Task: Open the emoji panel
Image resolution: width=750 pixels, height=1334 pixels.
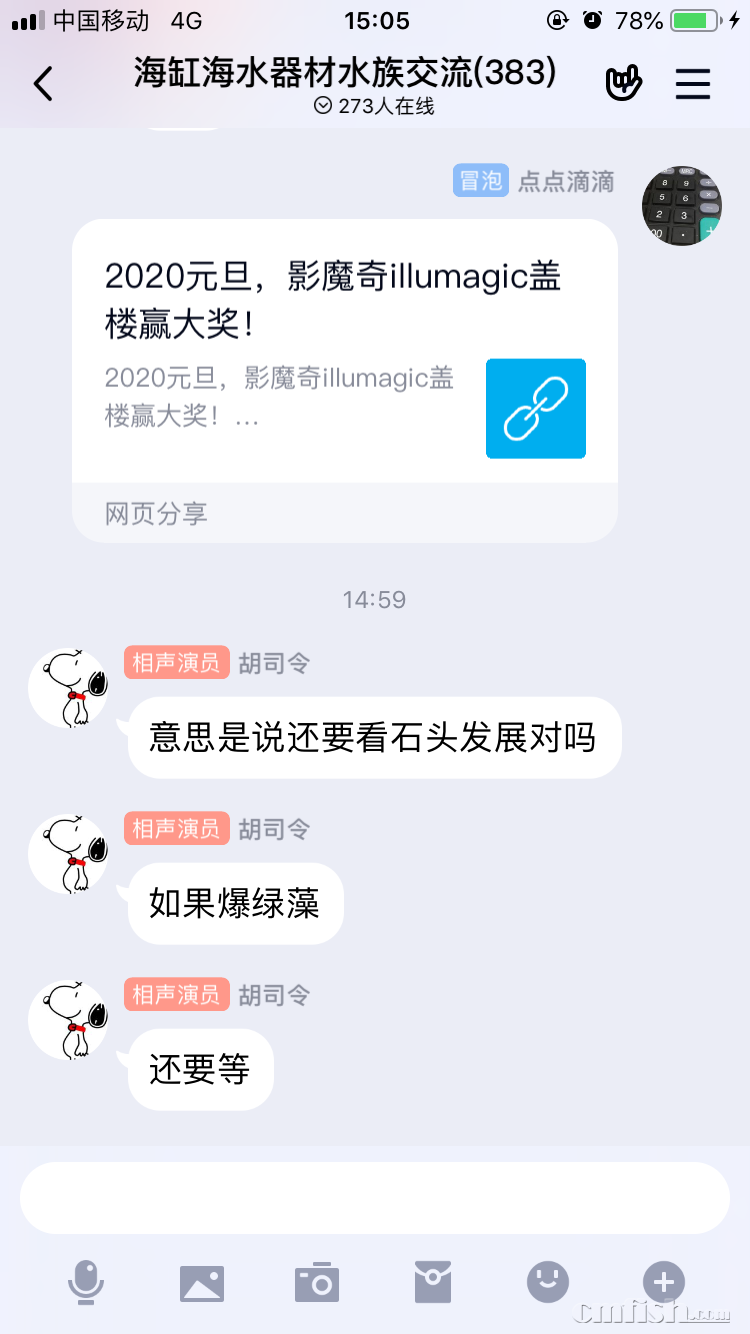Action: coord(548,1282)
